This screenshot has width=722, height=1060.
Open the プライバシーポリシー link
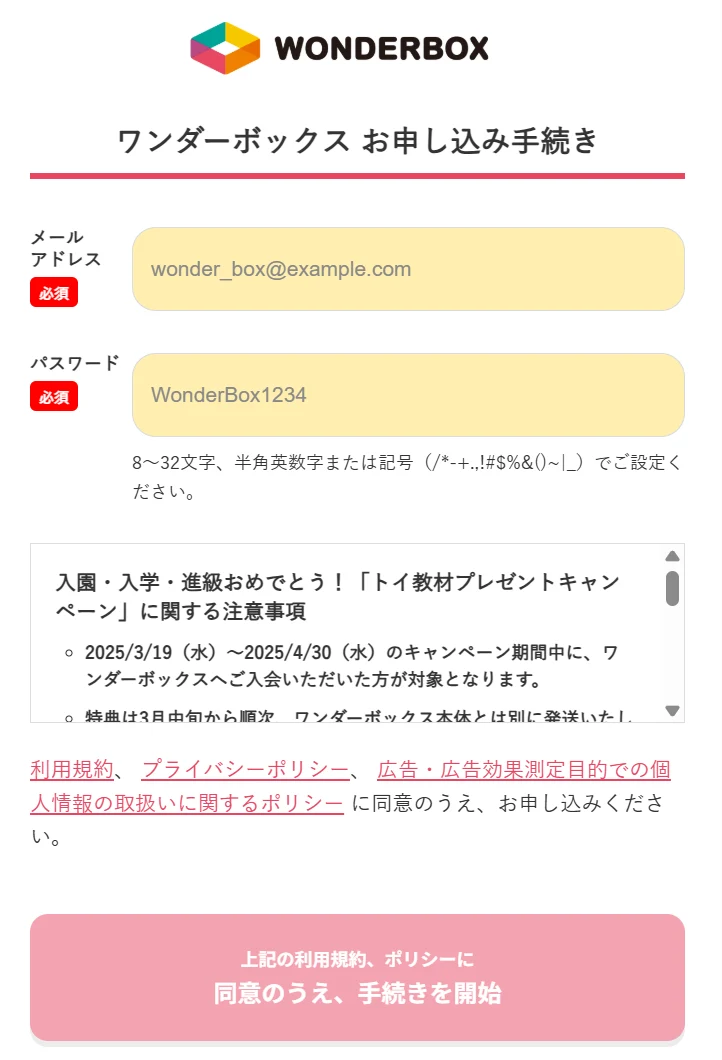[x=245, y=770]
